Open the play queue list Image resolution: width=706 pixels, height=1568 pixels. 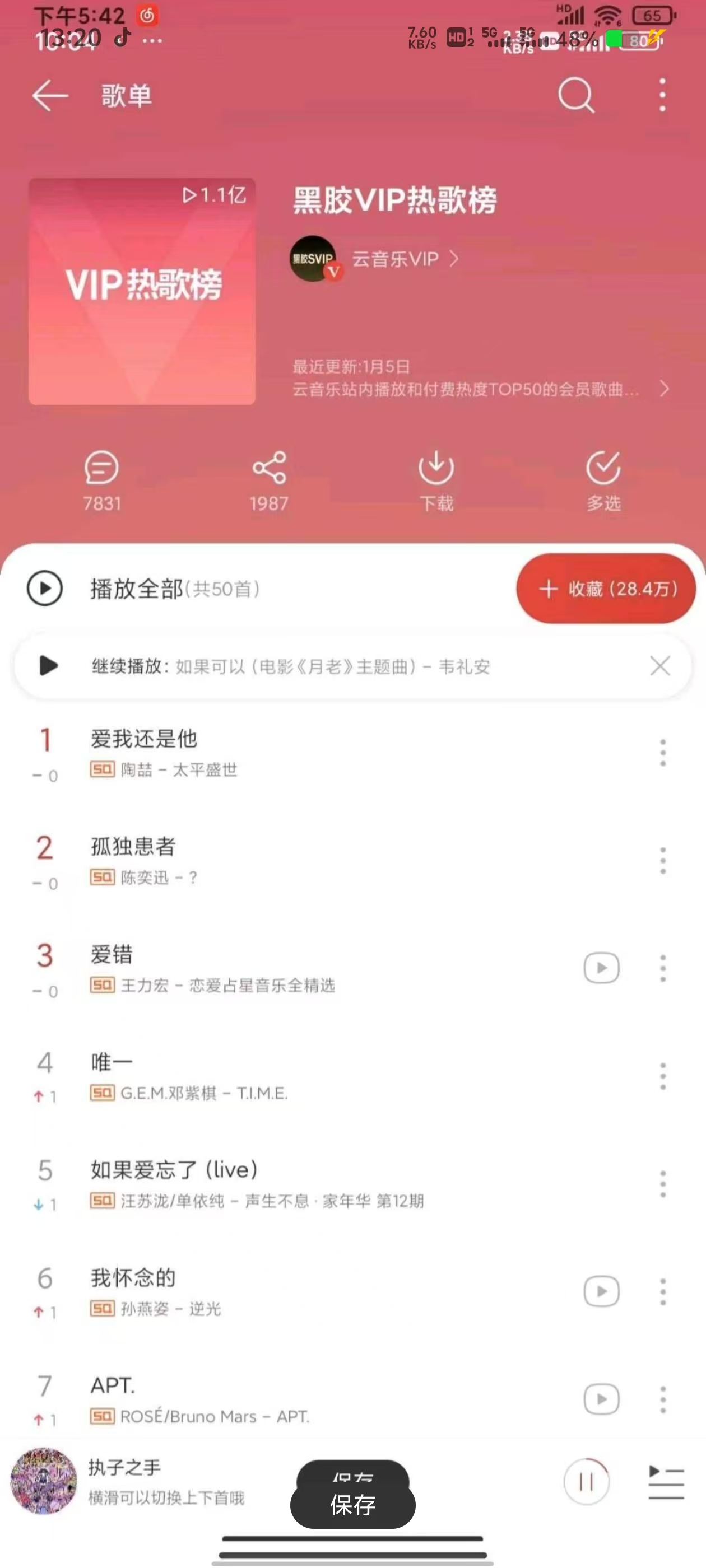(666, 1482)
